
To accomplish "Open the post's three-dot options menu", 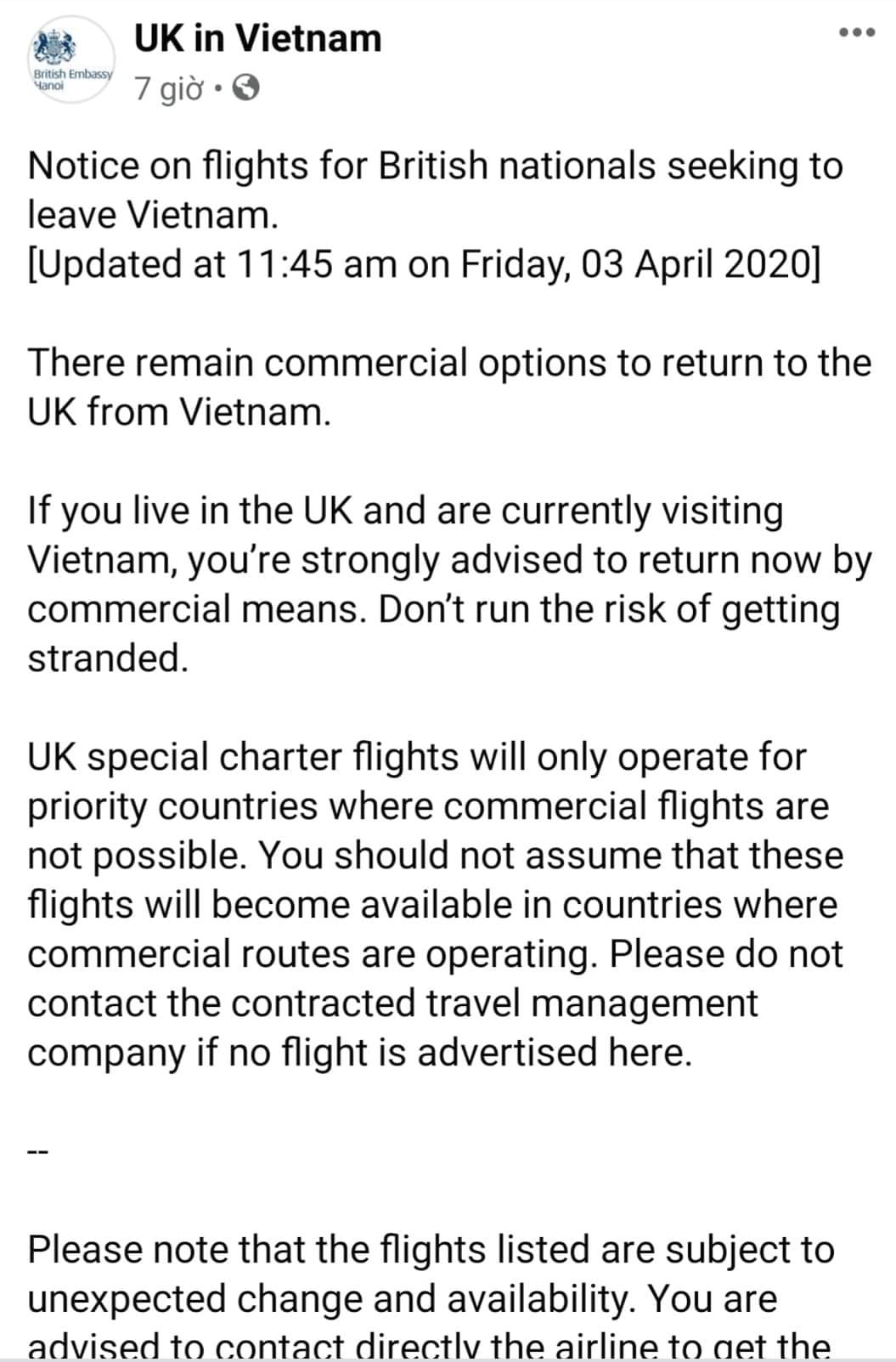I will (855, 33).
